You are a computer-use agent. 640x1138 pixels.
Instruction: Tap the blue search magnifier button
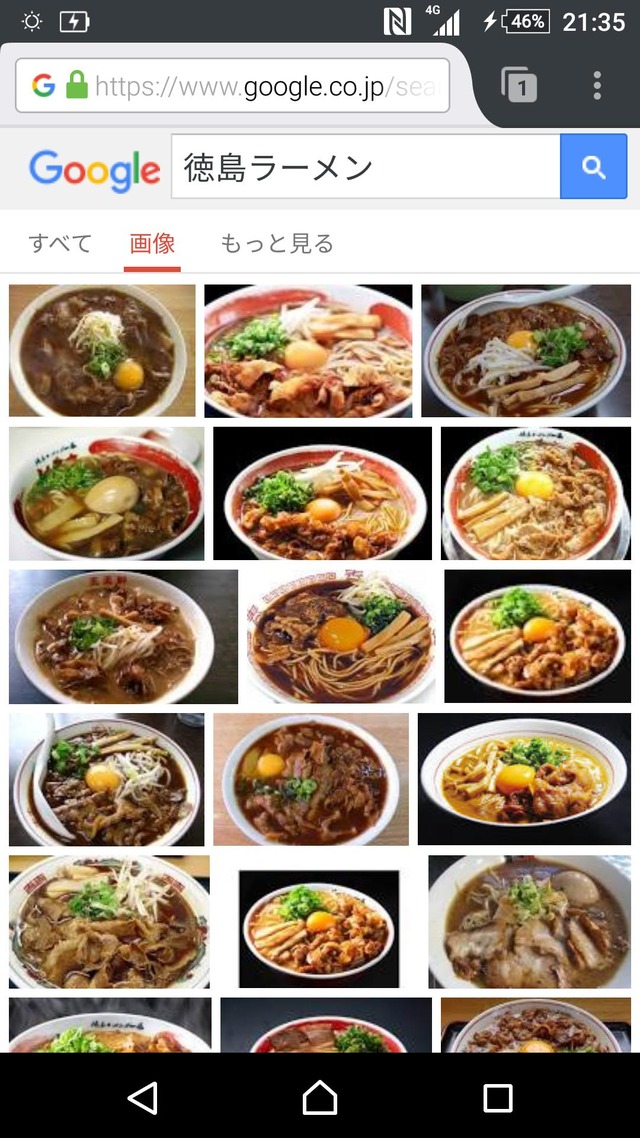[593, 168]
